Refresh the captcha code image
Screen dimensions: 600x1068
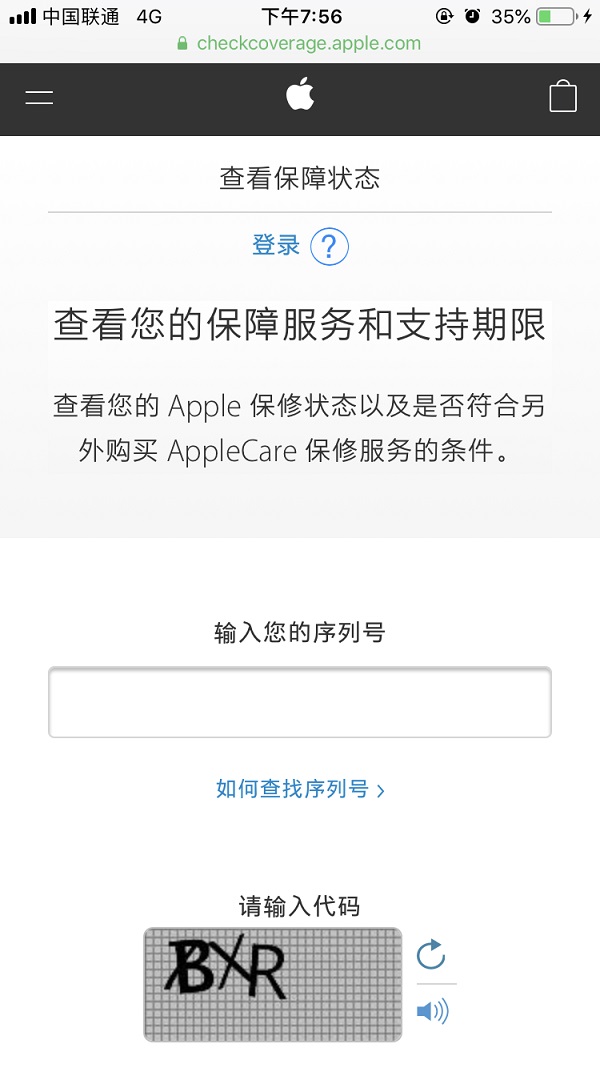point(431,954)
